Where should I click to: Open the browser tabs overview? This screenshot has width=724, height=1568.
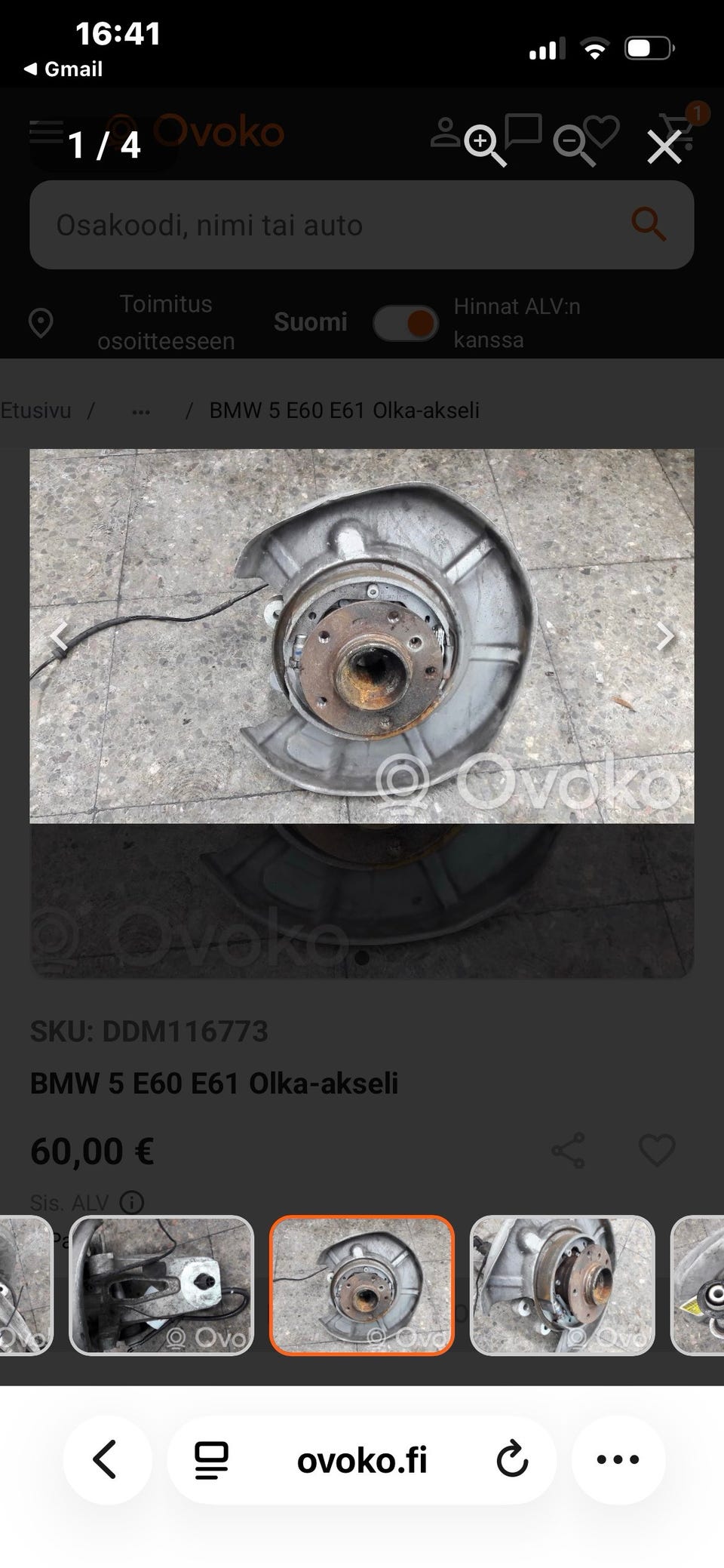coord(212,1460)
